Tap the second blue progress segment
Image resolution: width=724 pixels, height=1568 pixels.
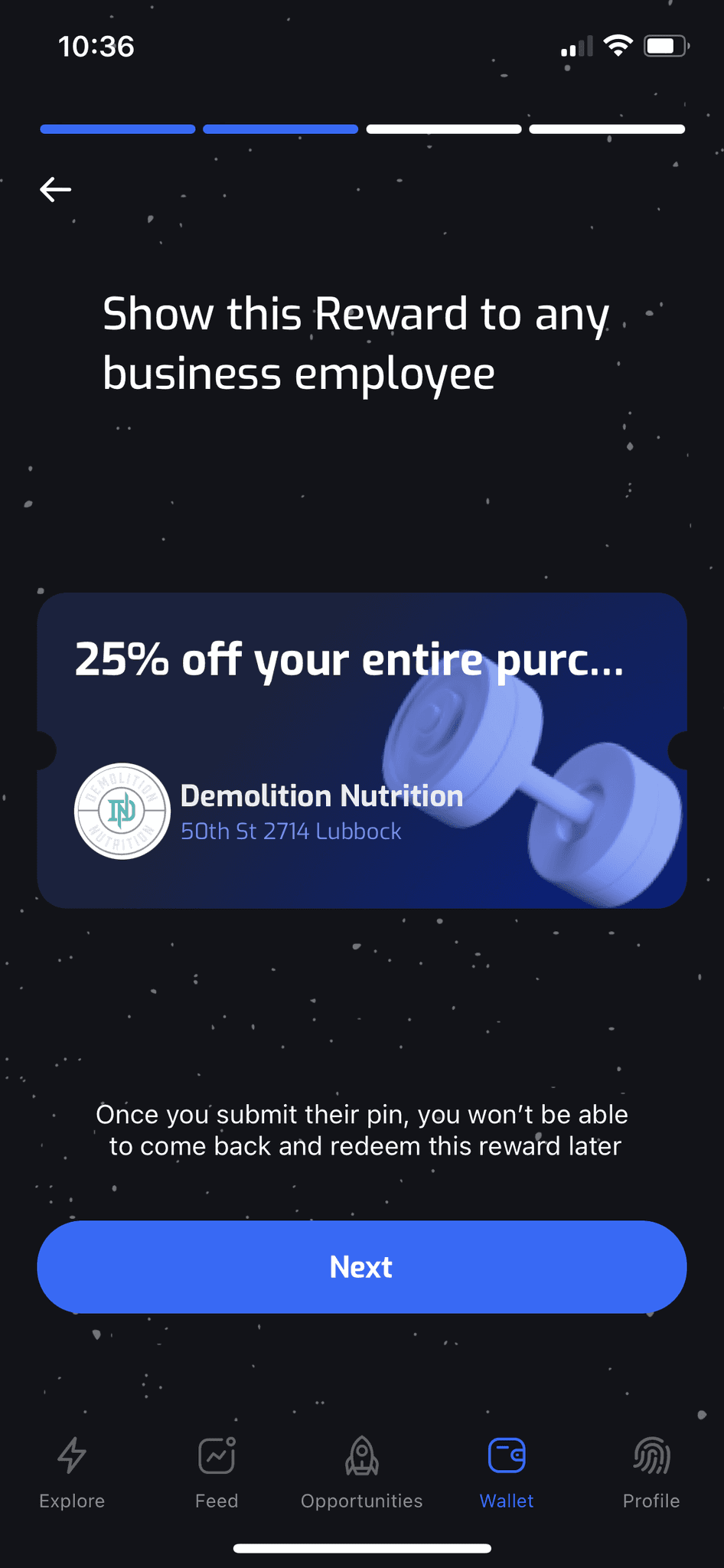coord(280,129)
